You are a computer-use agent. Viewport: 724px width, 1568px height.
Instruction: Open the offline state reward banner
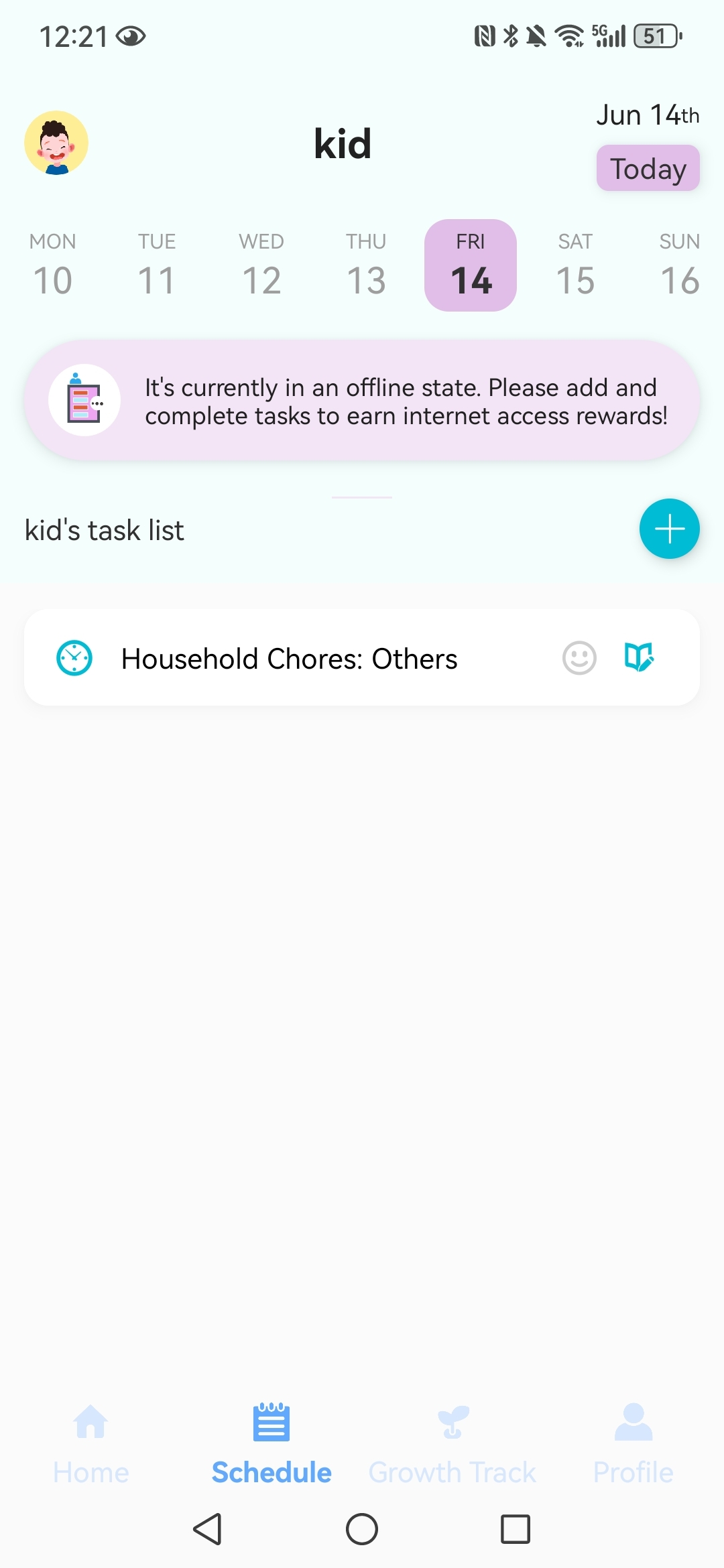click(362, 401)
